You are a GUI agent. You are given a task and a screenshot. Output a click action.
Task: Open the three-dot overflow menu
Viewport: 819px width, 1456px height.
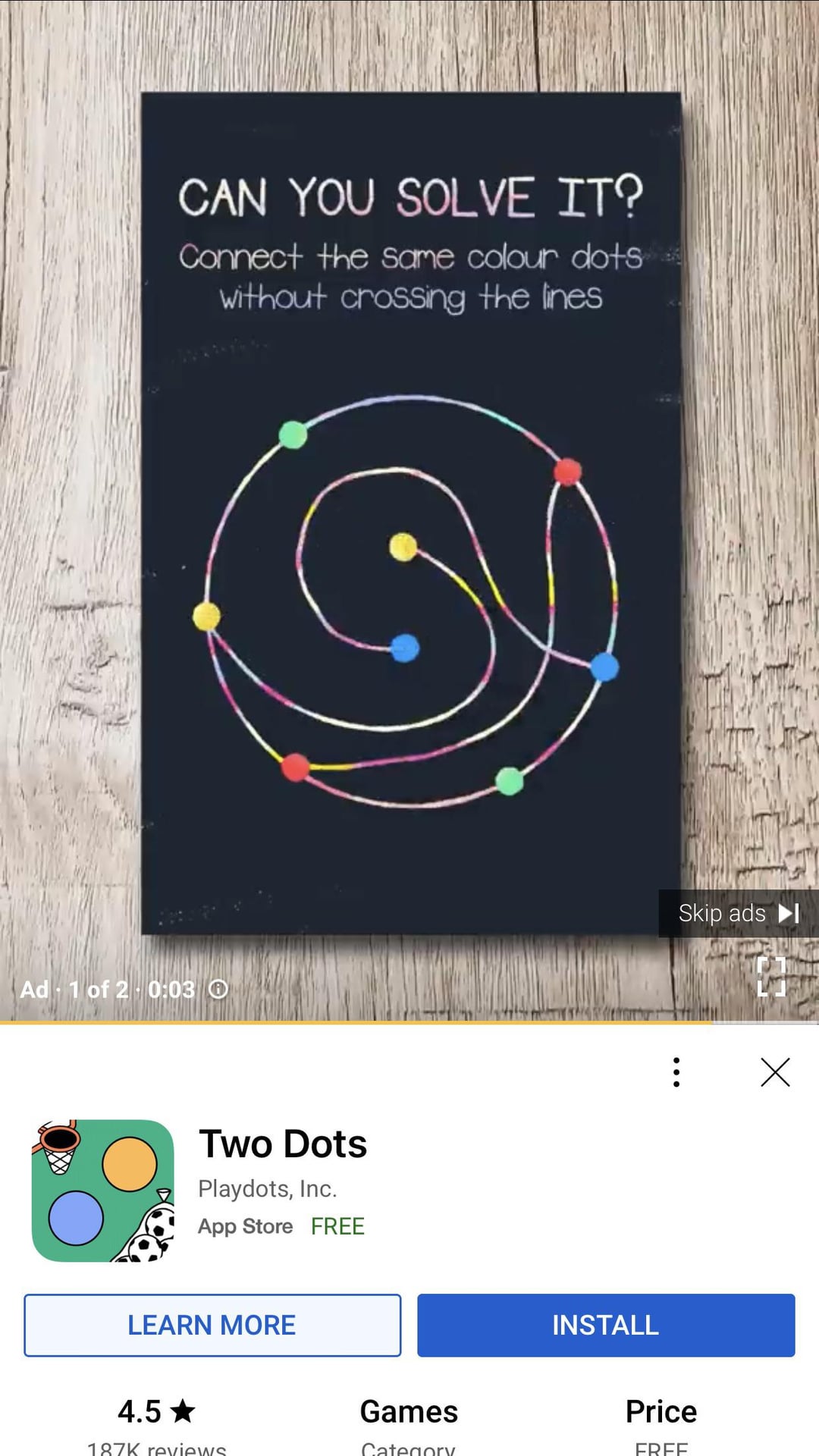coord(676,1072)
